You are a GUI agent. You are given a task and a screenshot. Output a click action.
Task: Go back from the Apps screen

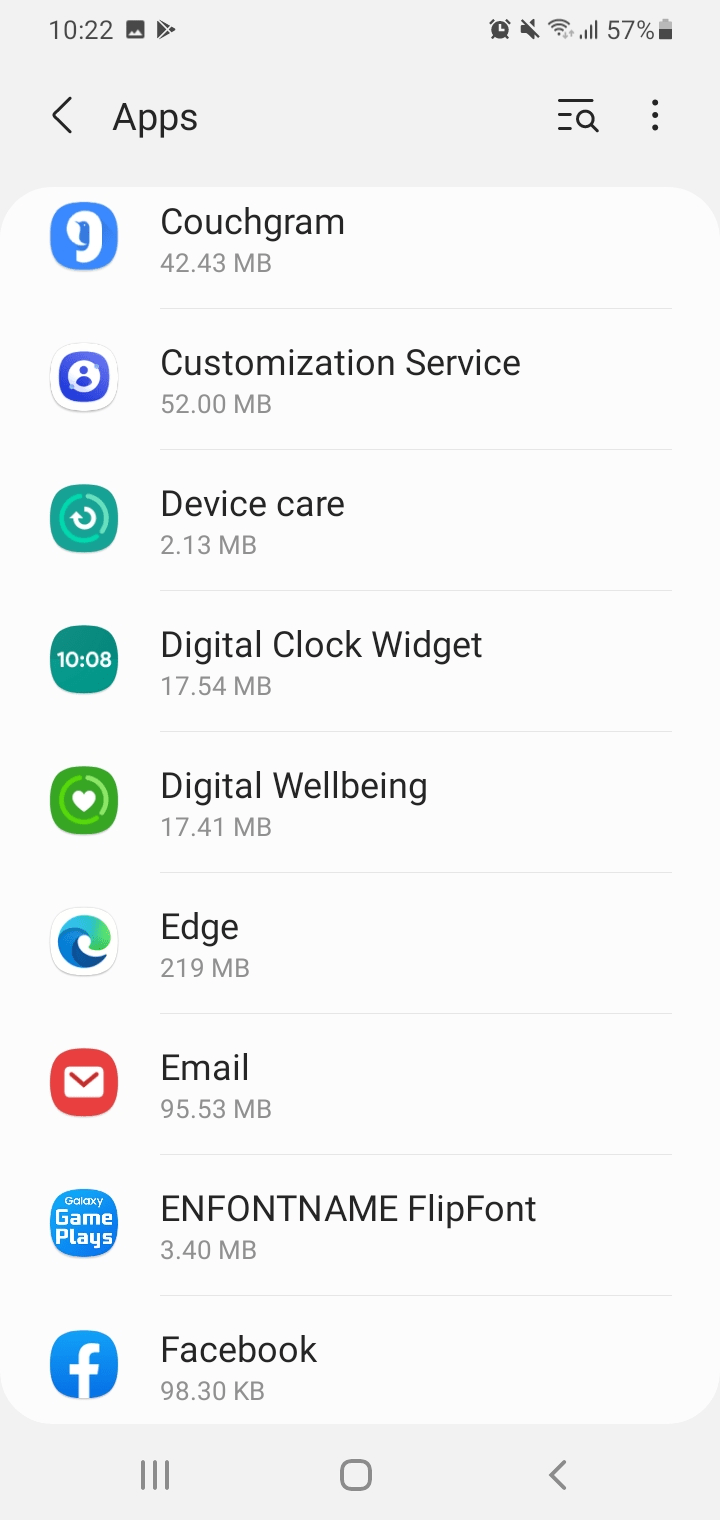(62, 116)
